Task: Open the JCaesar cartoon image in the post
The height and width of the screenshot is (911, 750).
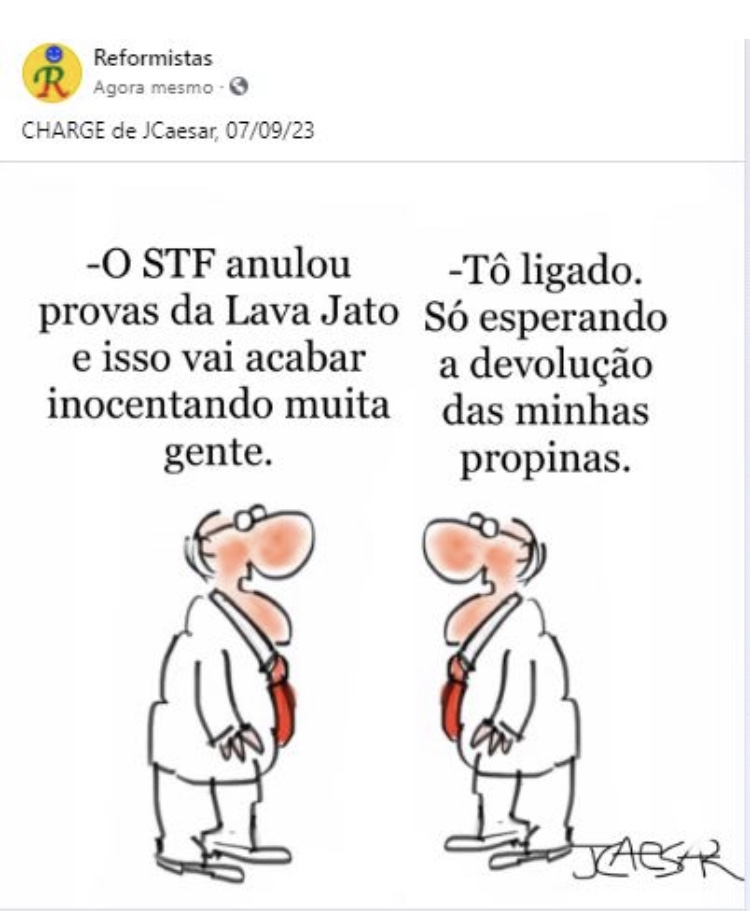Action: pyautogui.click(x=375, y=540)
